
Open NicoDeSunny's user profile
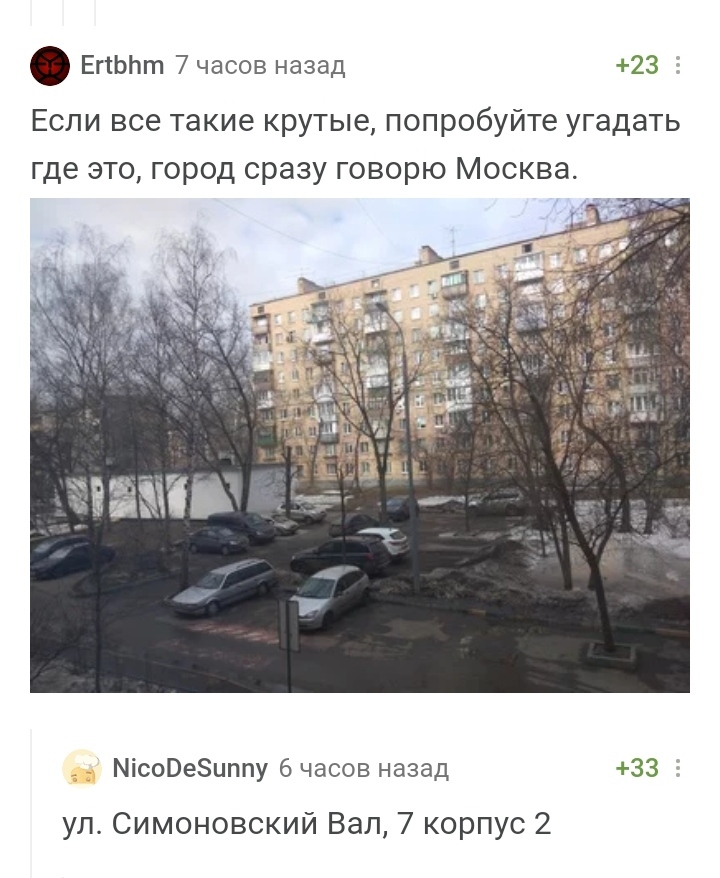189,768
